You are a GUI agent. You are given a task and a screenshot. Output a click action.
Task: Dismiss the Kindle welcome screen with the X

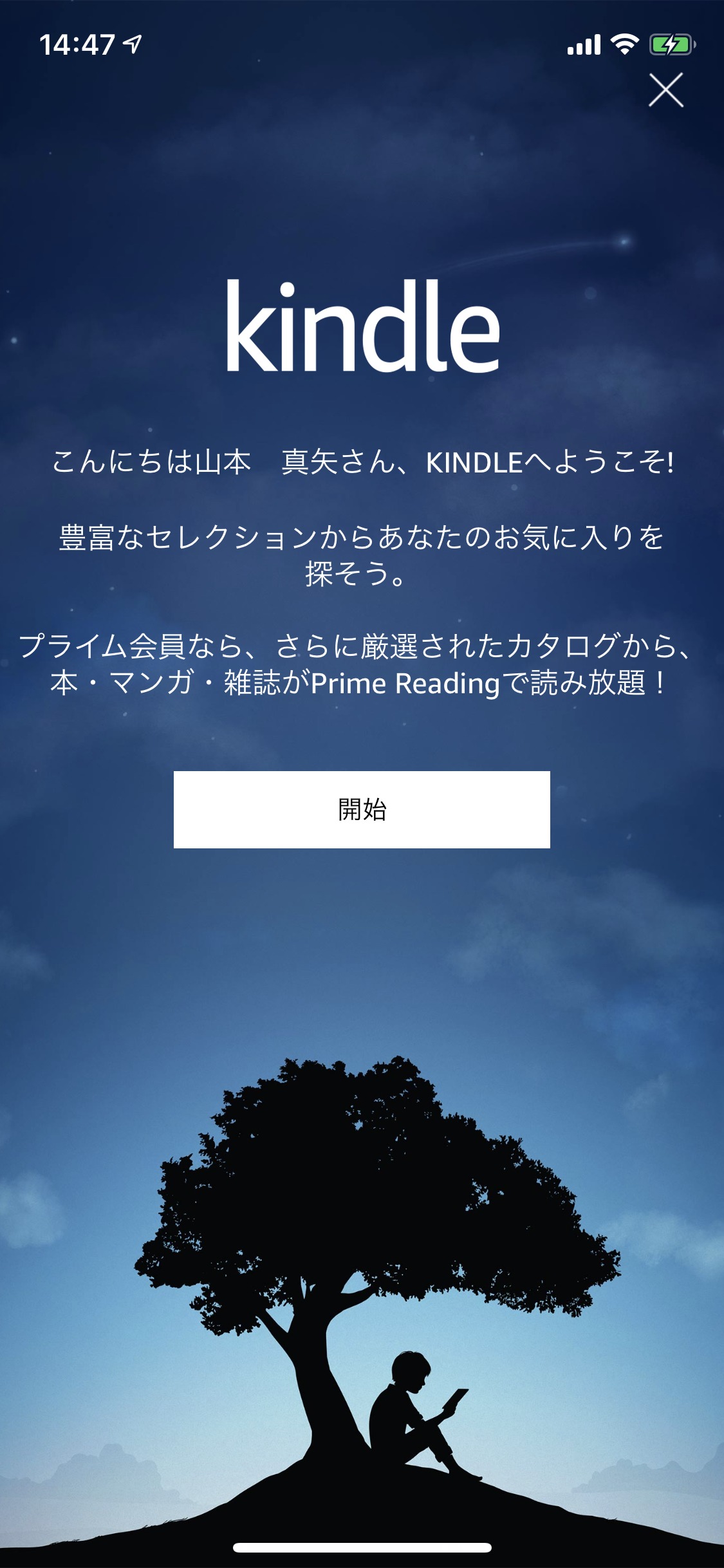[665, 90]
